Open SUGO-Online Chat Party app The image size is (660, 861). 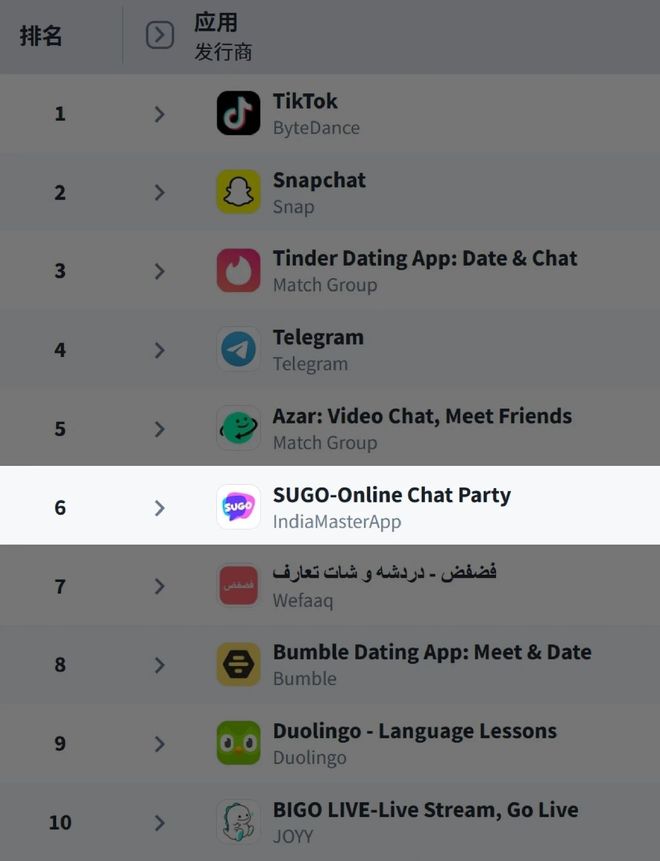point(391,495)
